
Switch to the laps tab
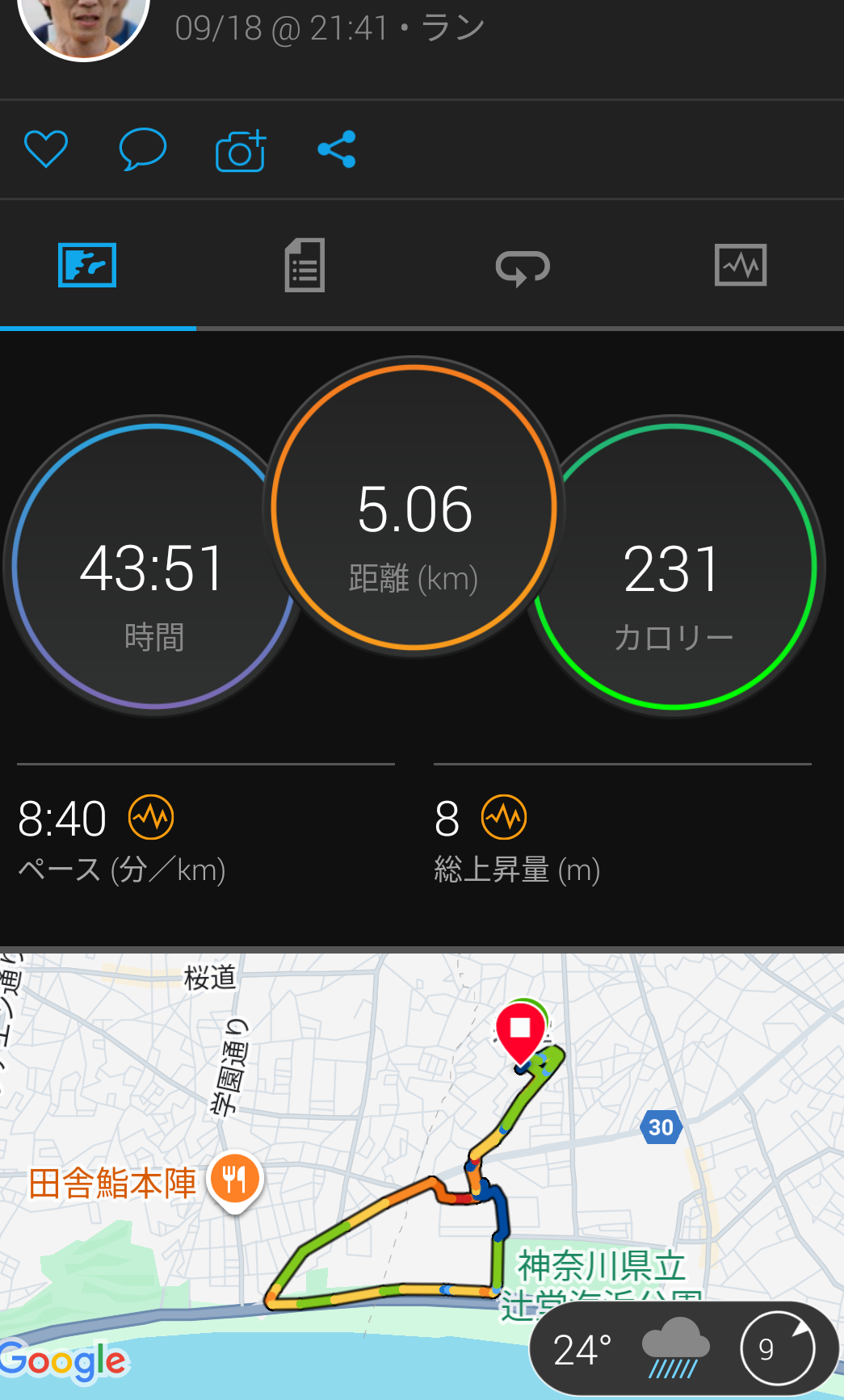(x=523, y=266)
